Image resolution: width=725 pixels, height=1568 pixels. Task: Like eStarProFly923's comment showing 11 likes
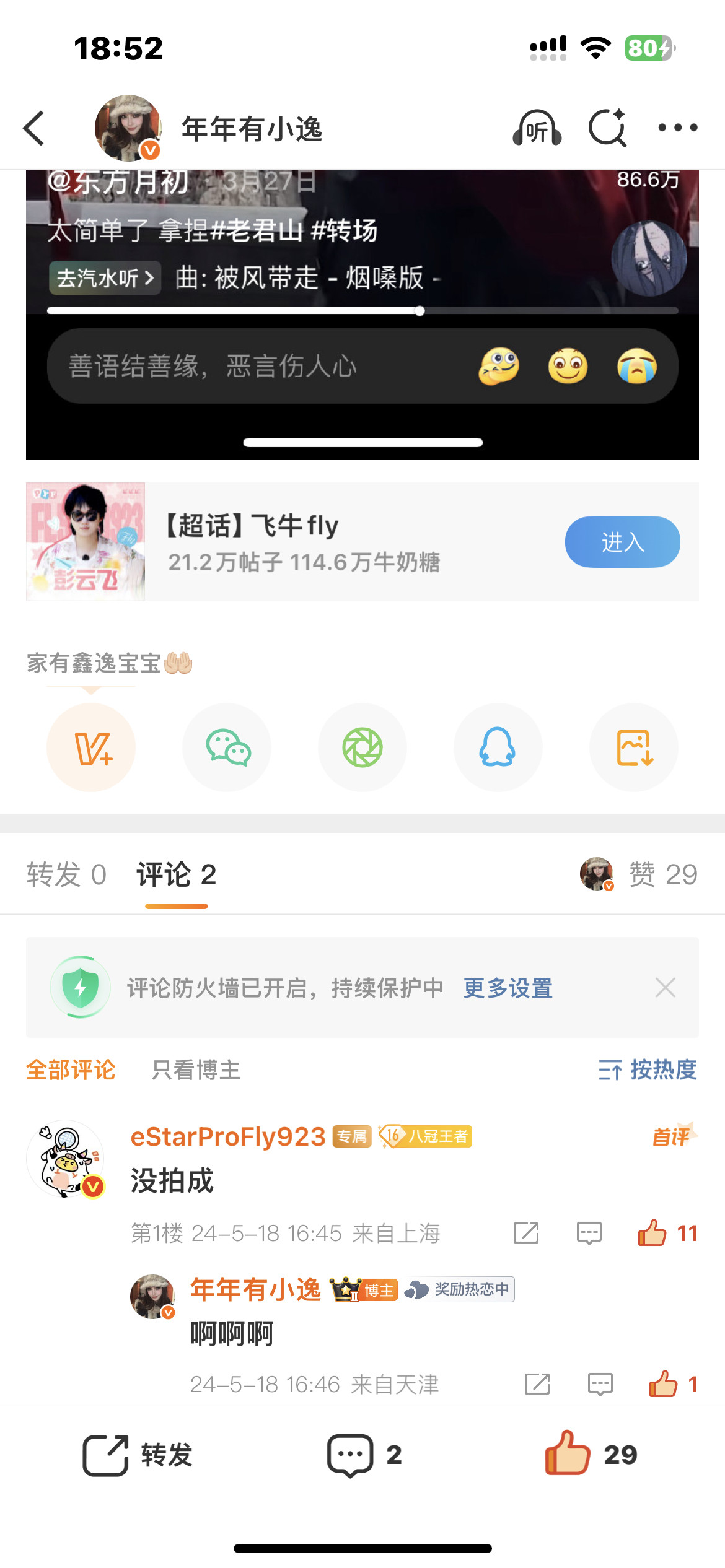(x=665, y=1234)
